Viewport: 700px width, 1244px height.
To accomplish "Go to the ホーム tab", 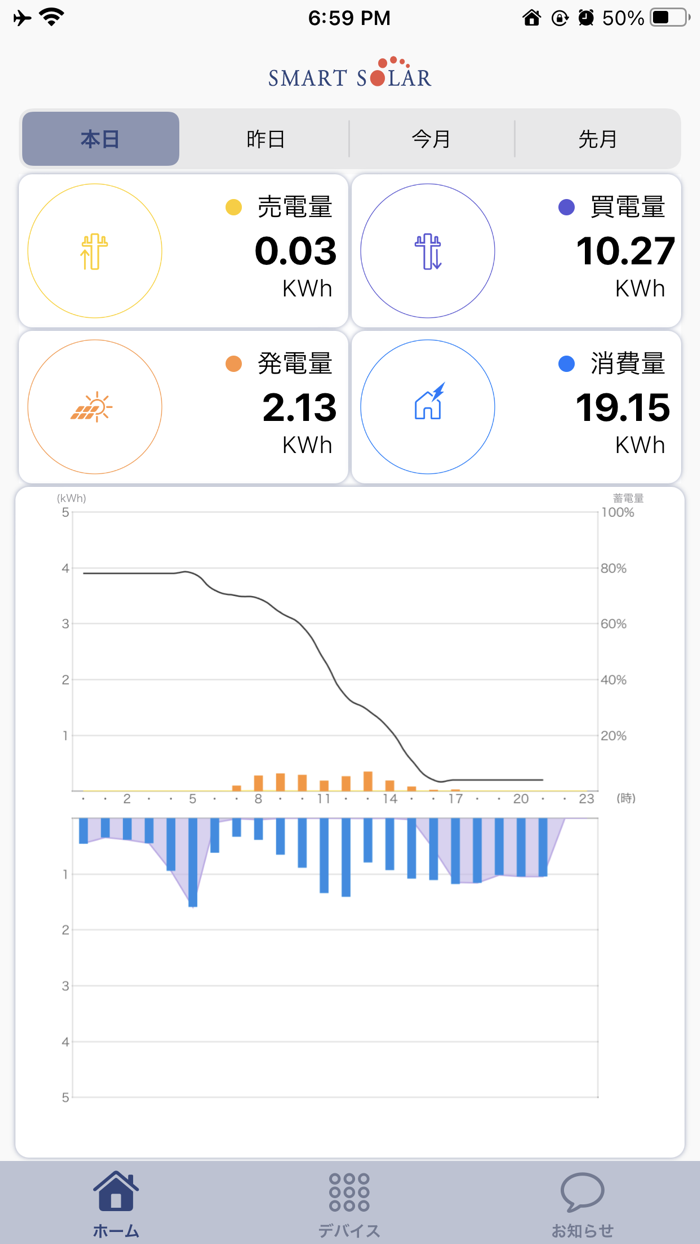I will click(116, 1203).
